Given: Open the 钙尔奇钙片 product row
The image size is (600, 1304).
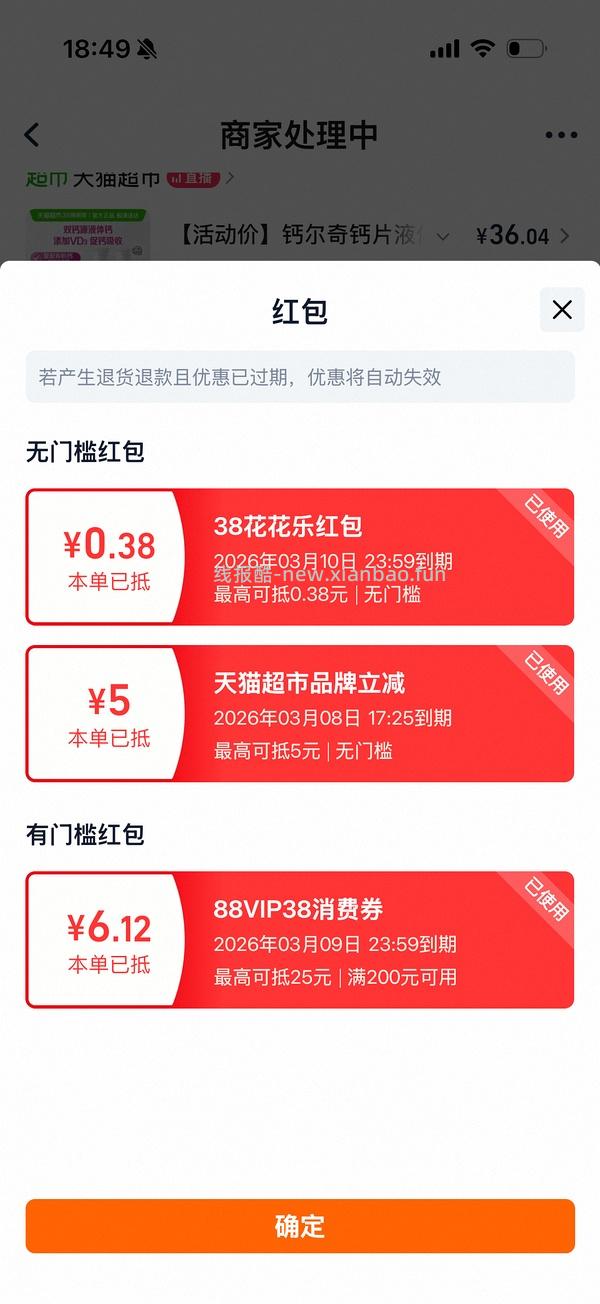Looking at the screenshot, I should pyautogui.click(x=310, y=236).
